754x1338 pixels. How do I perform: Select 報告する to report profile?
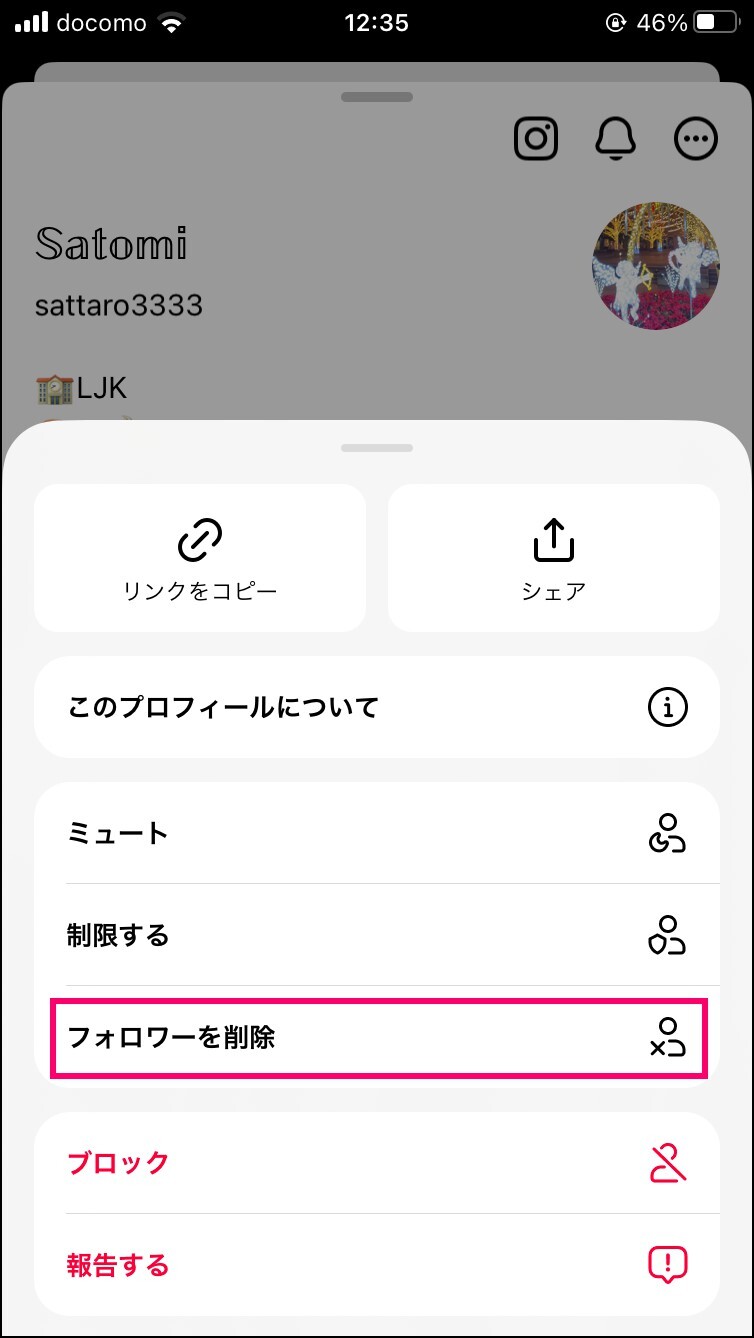(377, 1265)
